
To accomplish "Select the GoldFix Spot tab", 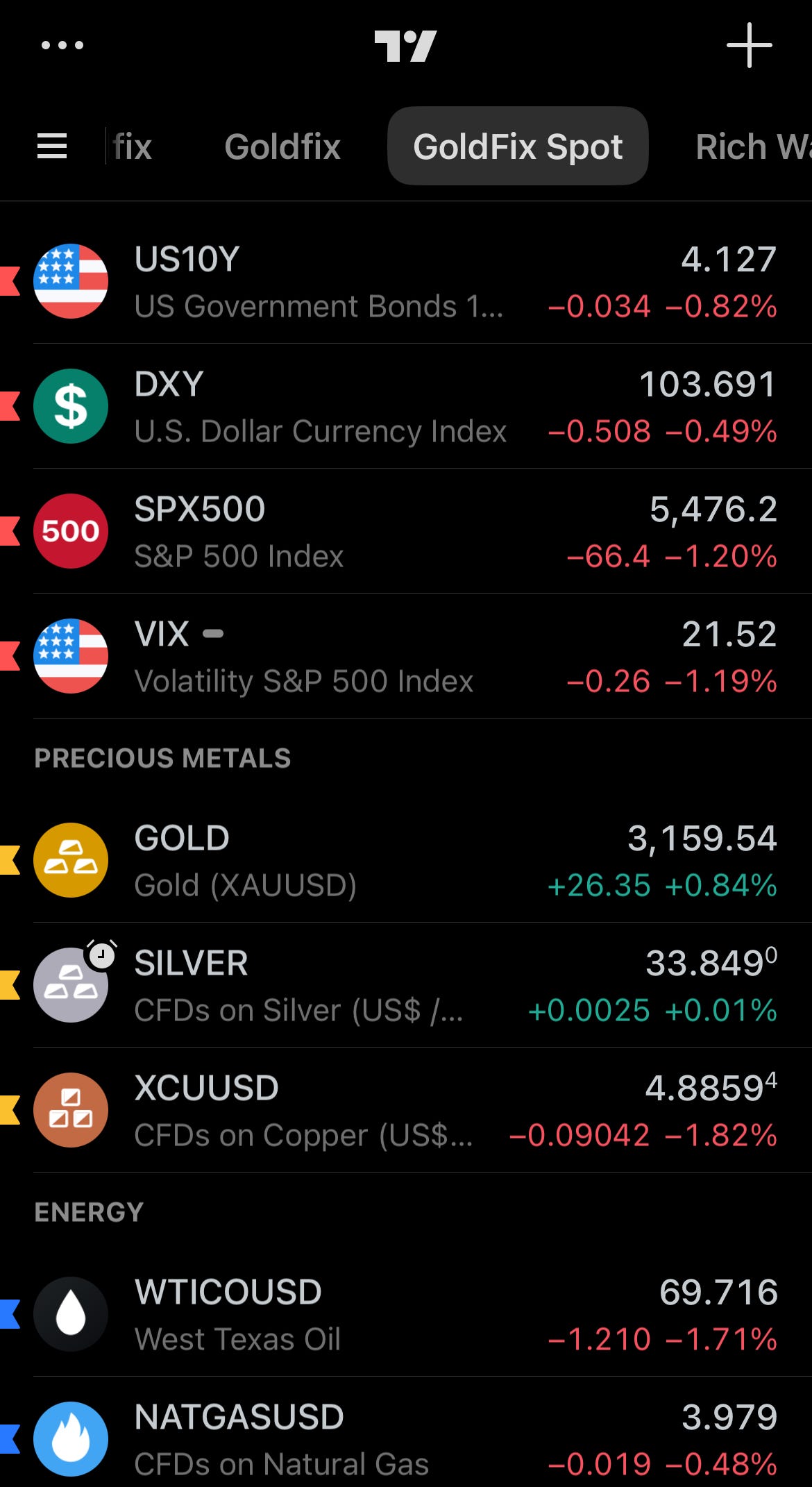I will pyautogui.click(x=518, y=146).
